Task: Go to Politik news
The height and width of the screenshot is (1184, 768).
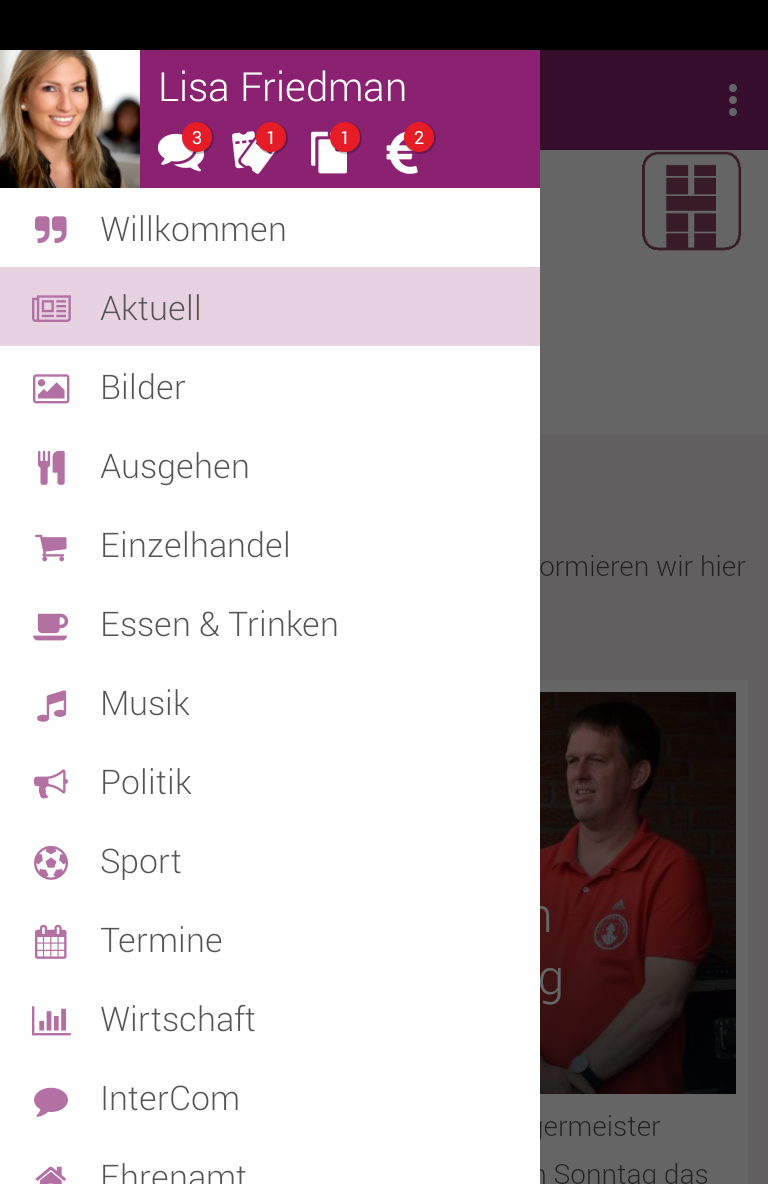Action: (146, 782)
